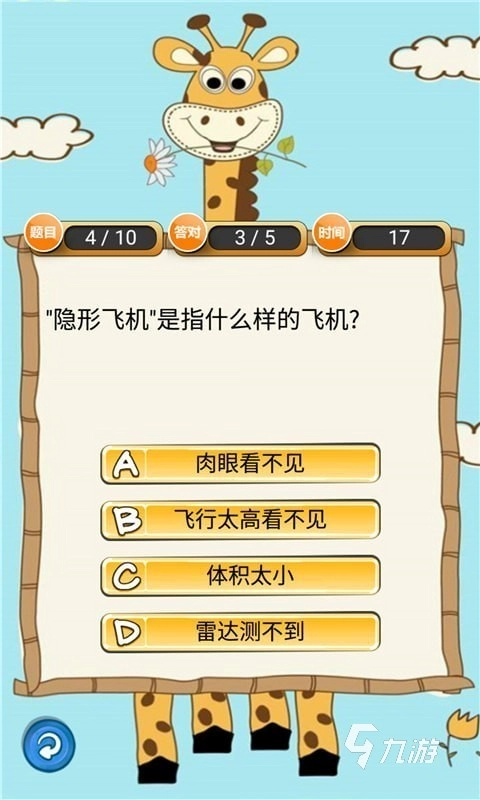Tap the blue circular return arrow icon

pyautogui.click(x=49, y=743)
